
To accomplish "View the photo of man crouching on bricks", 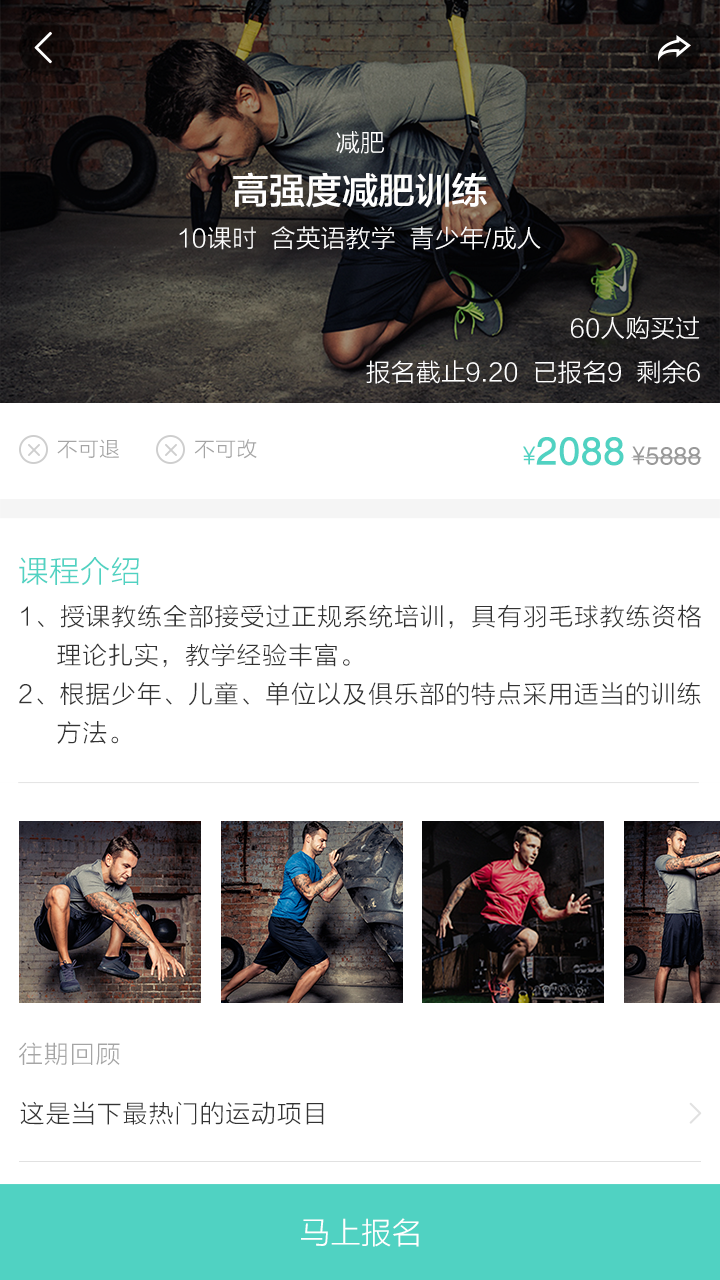I will (x=110, y=912).
